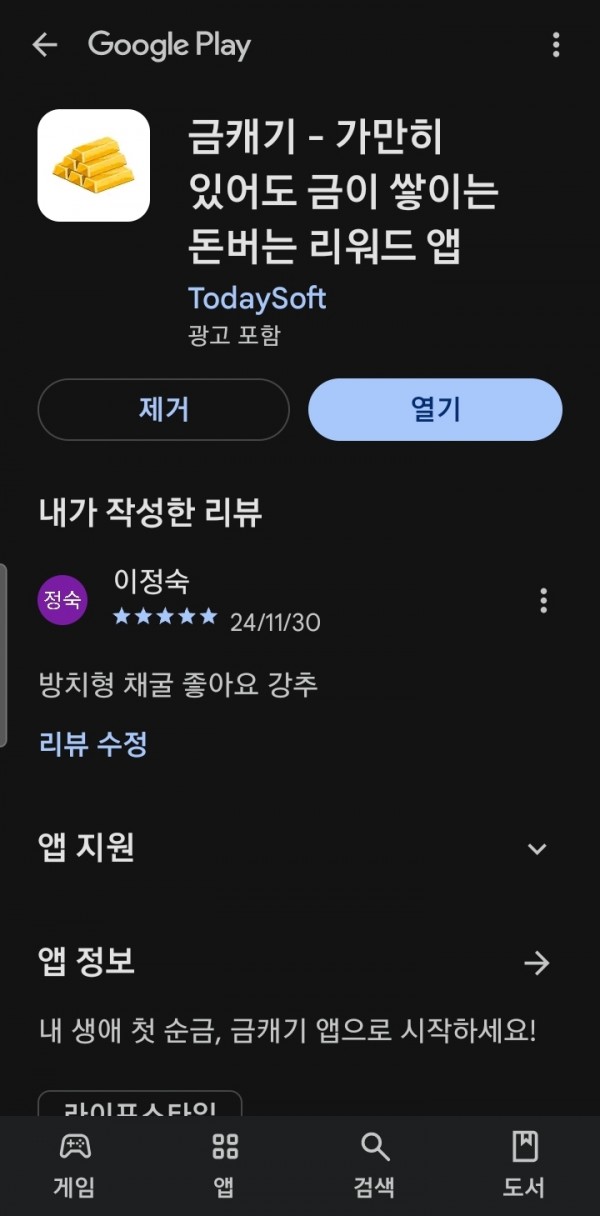This screenshot has height=1216, width=600.
Task: Expand the 앱 지원 section
Action: (537, 849)
